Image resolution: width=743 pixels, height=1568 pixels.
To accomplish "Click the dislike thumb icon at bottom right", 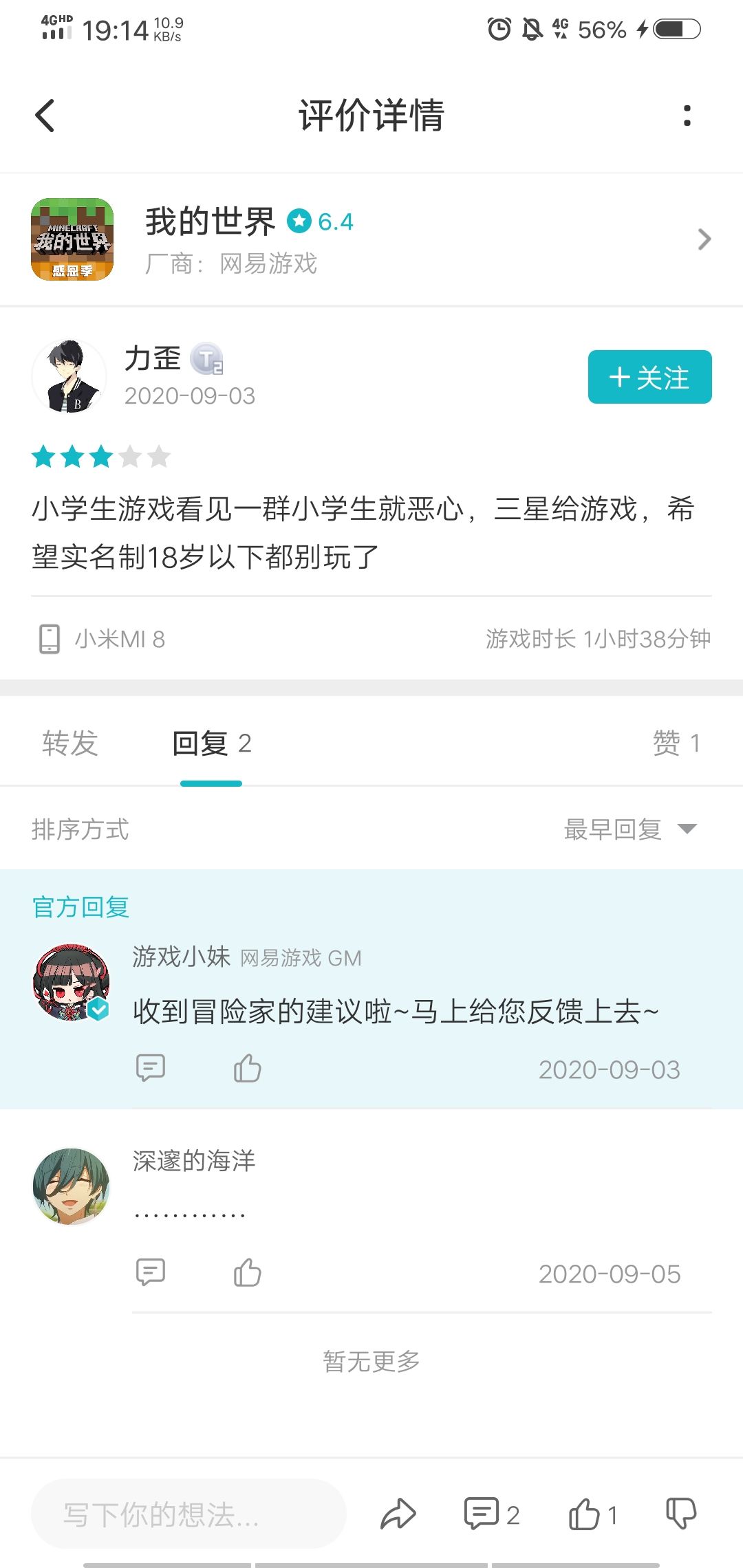I will (681, 1514).
